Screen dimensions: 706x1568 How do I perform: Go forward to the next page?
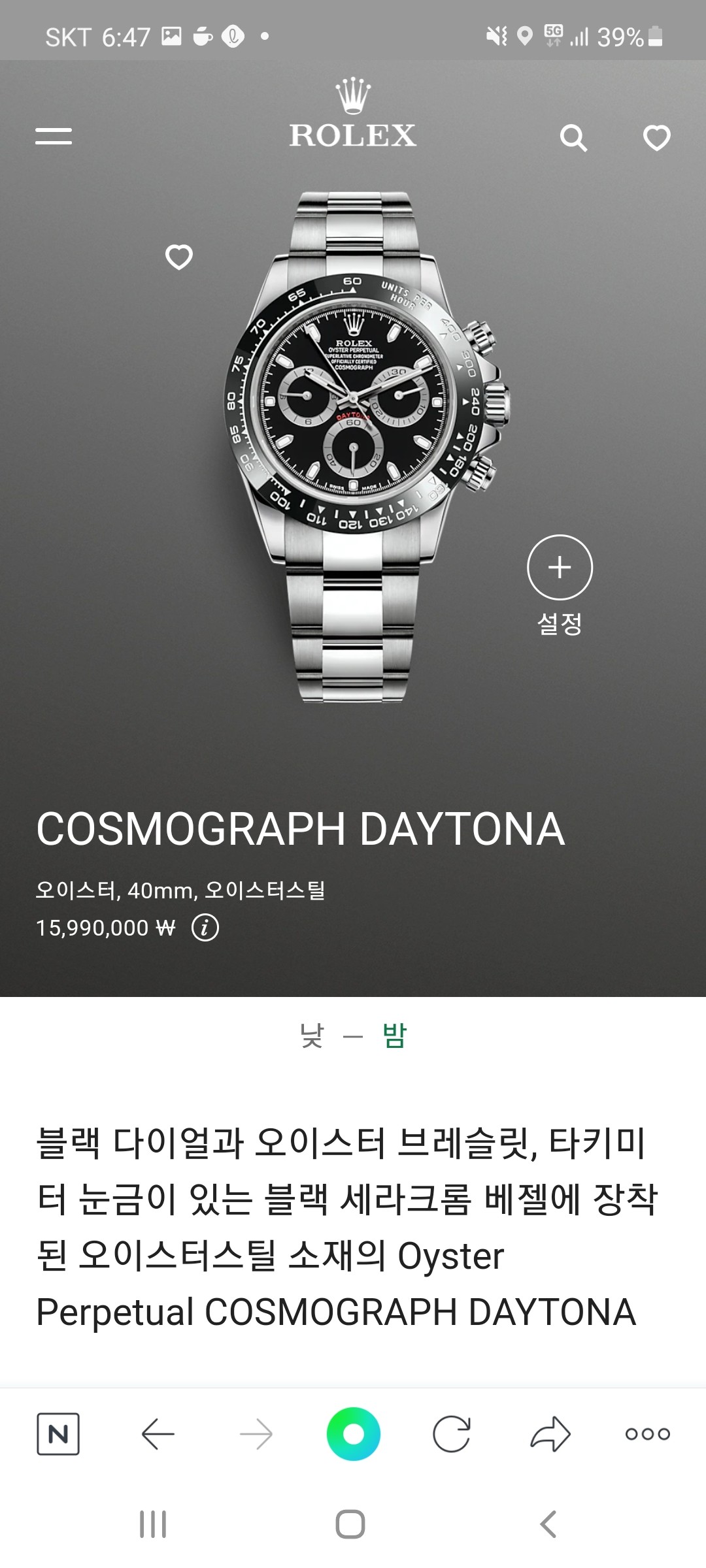[x=256, y=1434]
